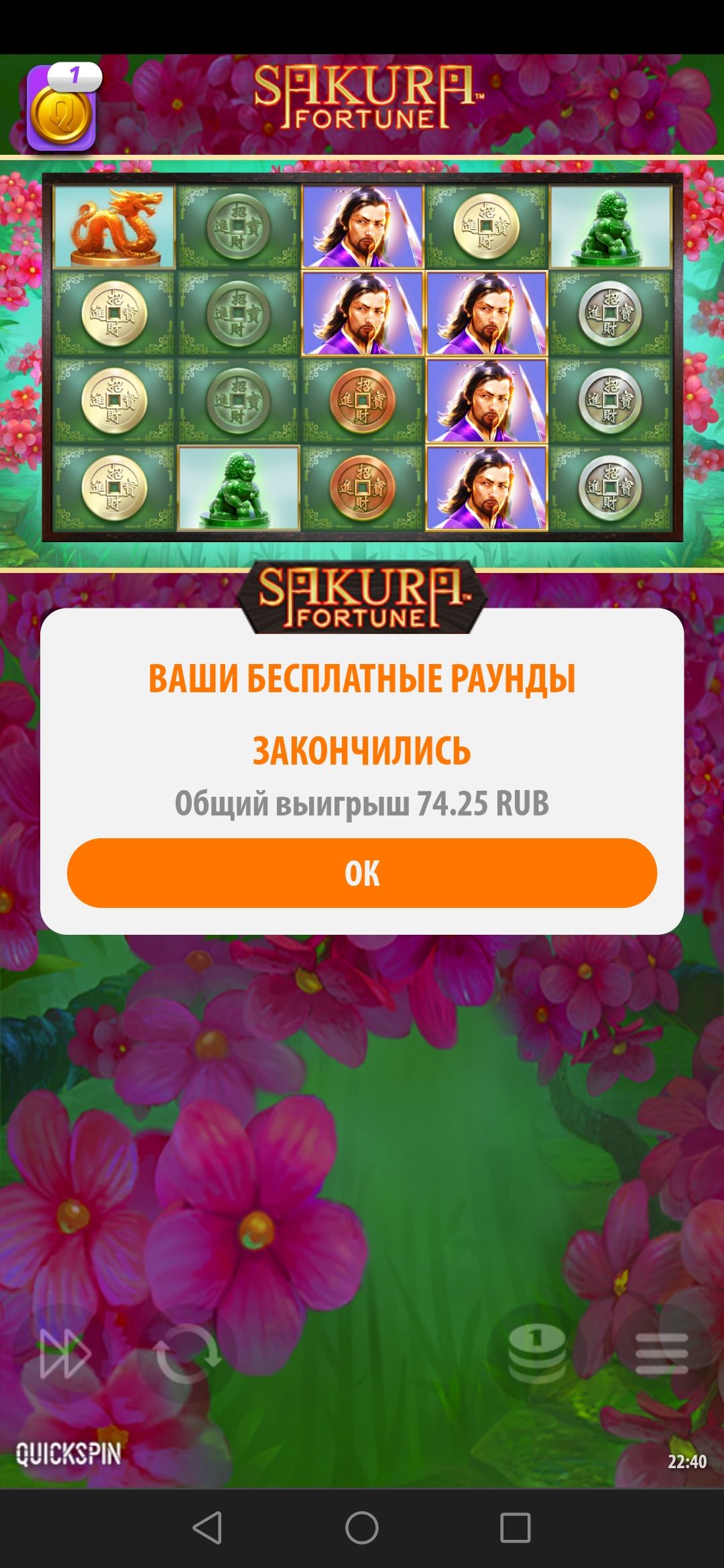Go back using the system back button

click(207, 1528)
